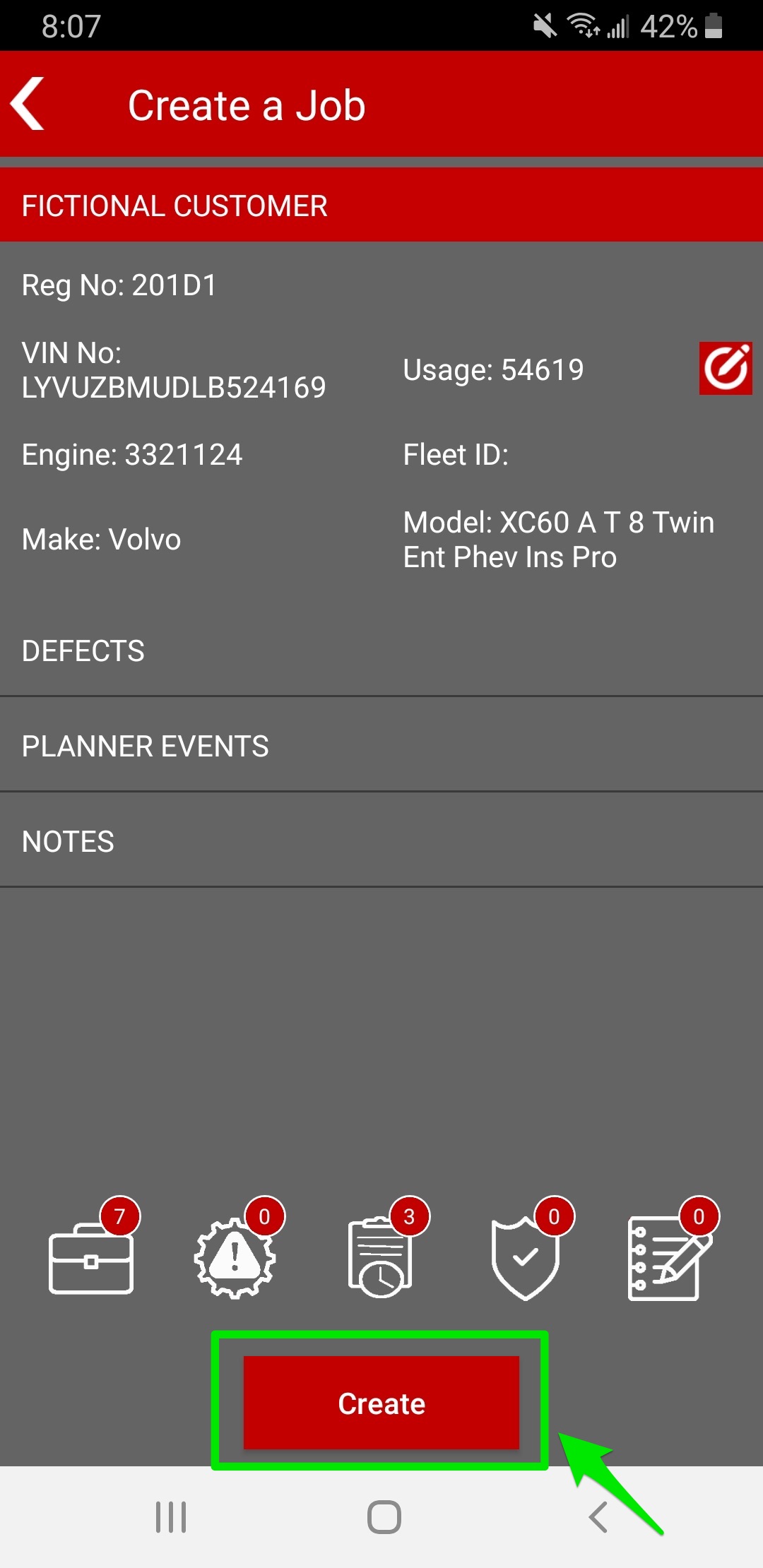Expand the DEFECTS section

click(381, 651)
